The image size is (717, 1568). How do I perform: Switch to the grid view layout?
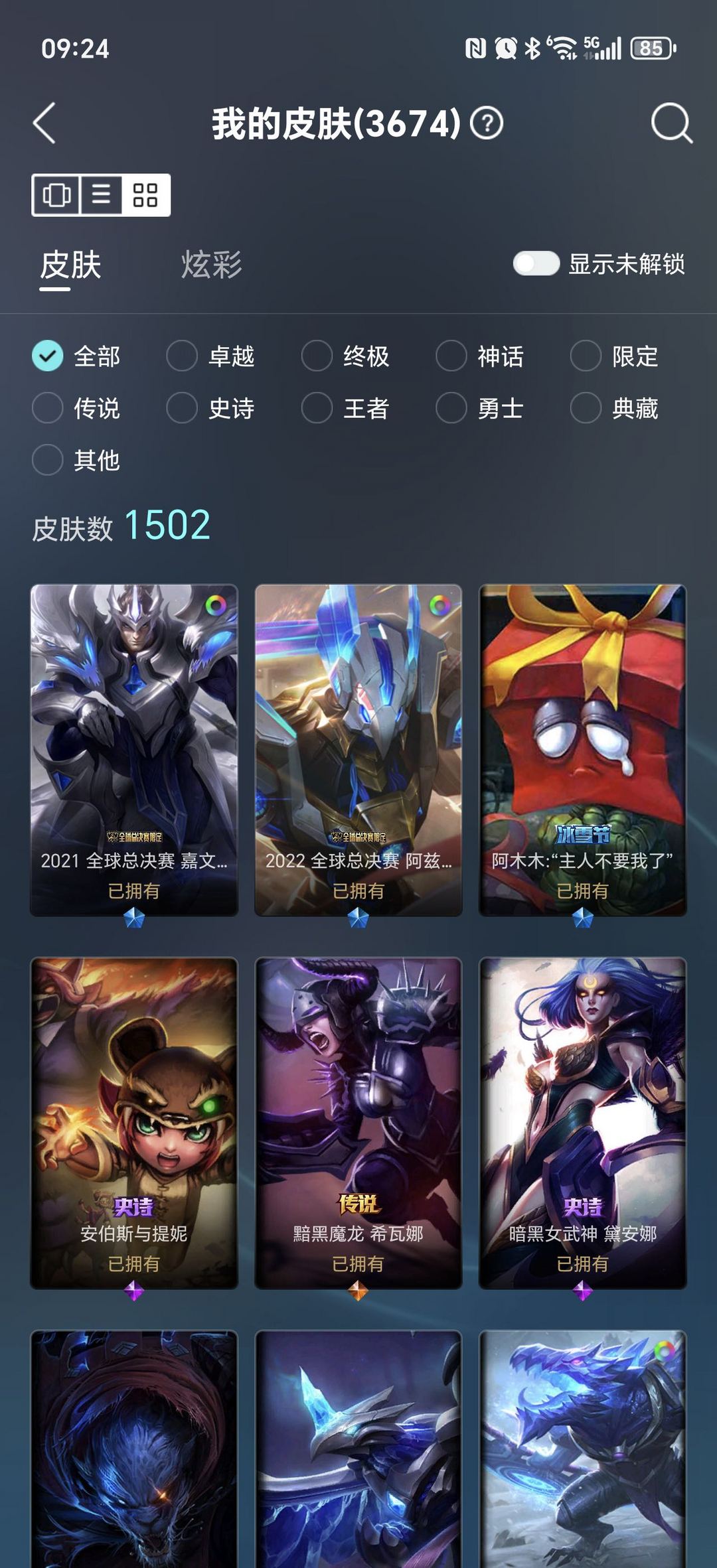point(145,195)
